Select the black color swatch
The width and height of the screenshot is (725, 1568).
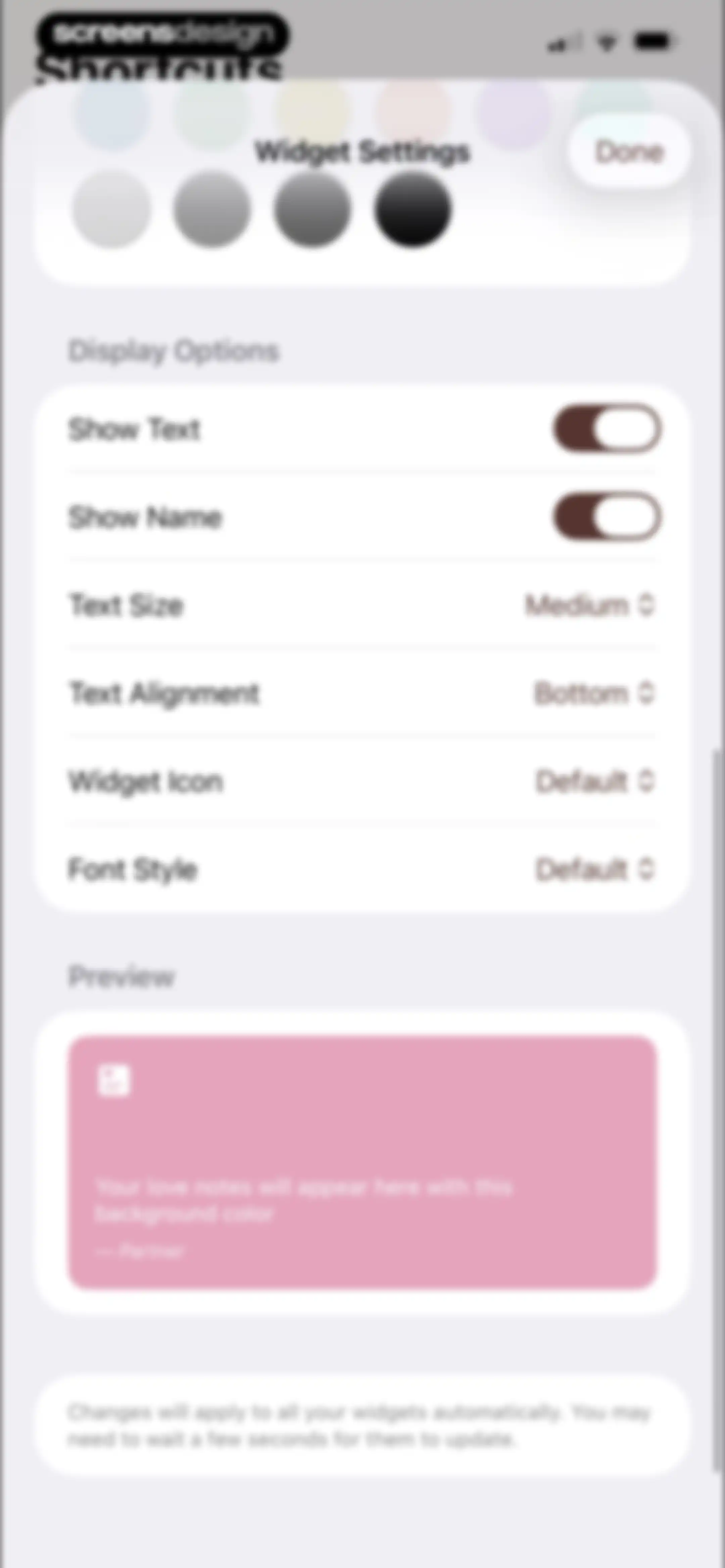(413, 209)
